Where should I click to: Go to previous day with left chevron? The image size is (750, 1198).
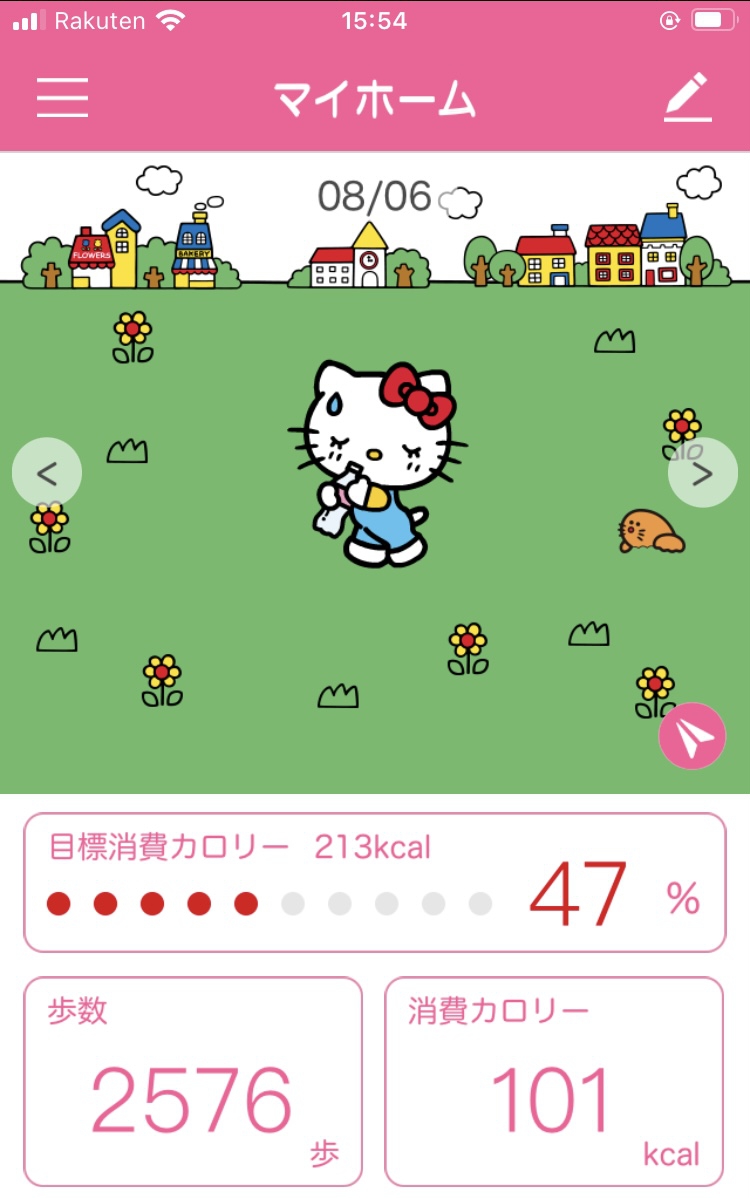[46, 472]
